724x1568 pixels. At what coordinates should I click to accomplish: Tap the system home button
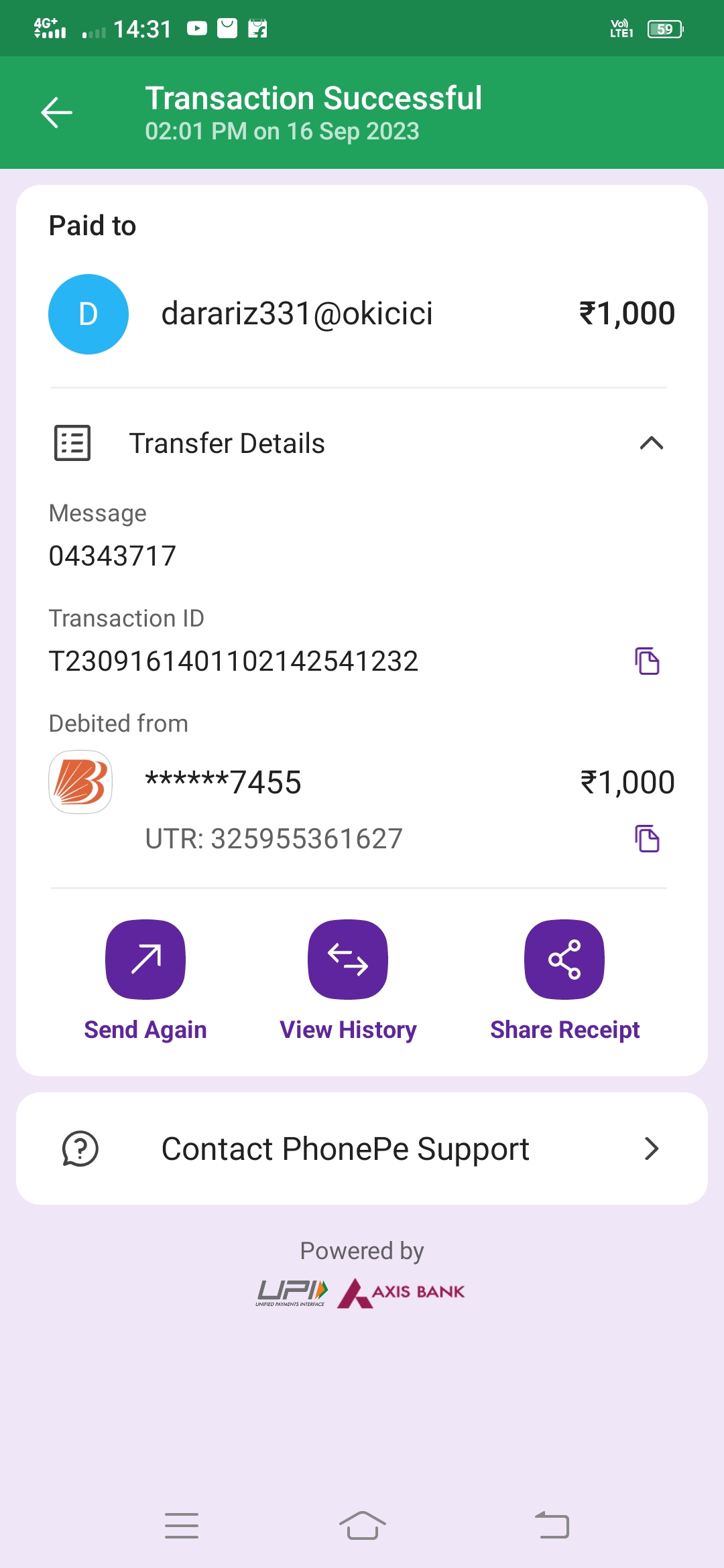coord(362,1526)
